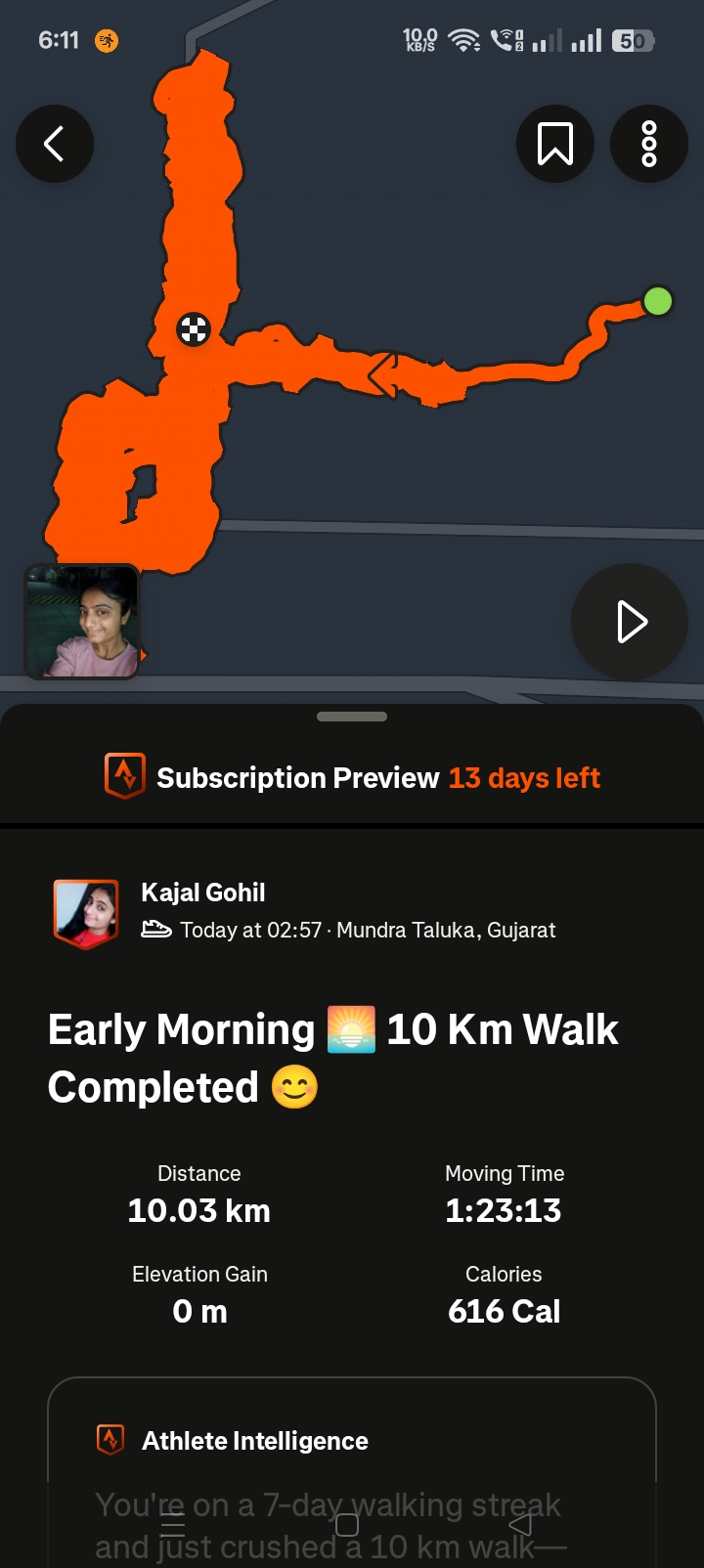The width and height of the screenshot is (704, 1568).
Task: Open the three-dot overflow menu
Action: 648,144
